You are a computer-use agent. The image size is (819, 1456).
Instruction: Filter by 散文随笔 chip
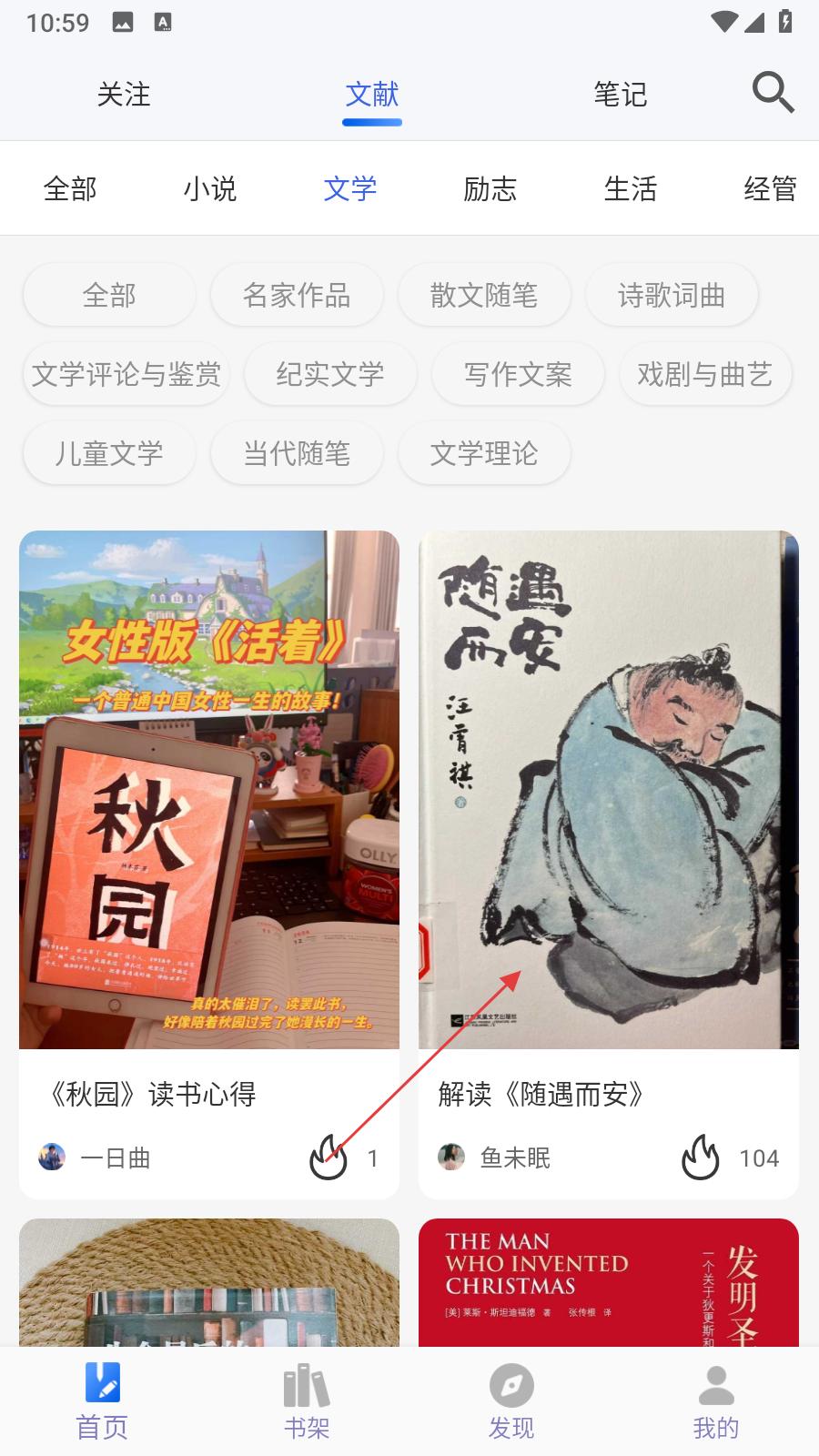(x=484, y=295)
